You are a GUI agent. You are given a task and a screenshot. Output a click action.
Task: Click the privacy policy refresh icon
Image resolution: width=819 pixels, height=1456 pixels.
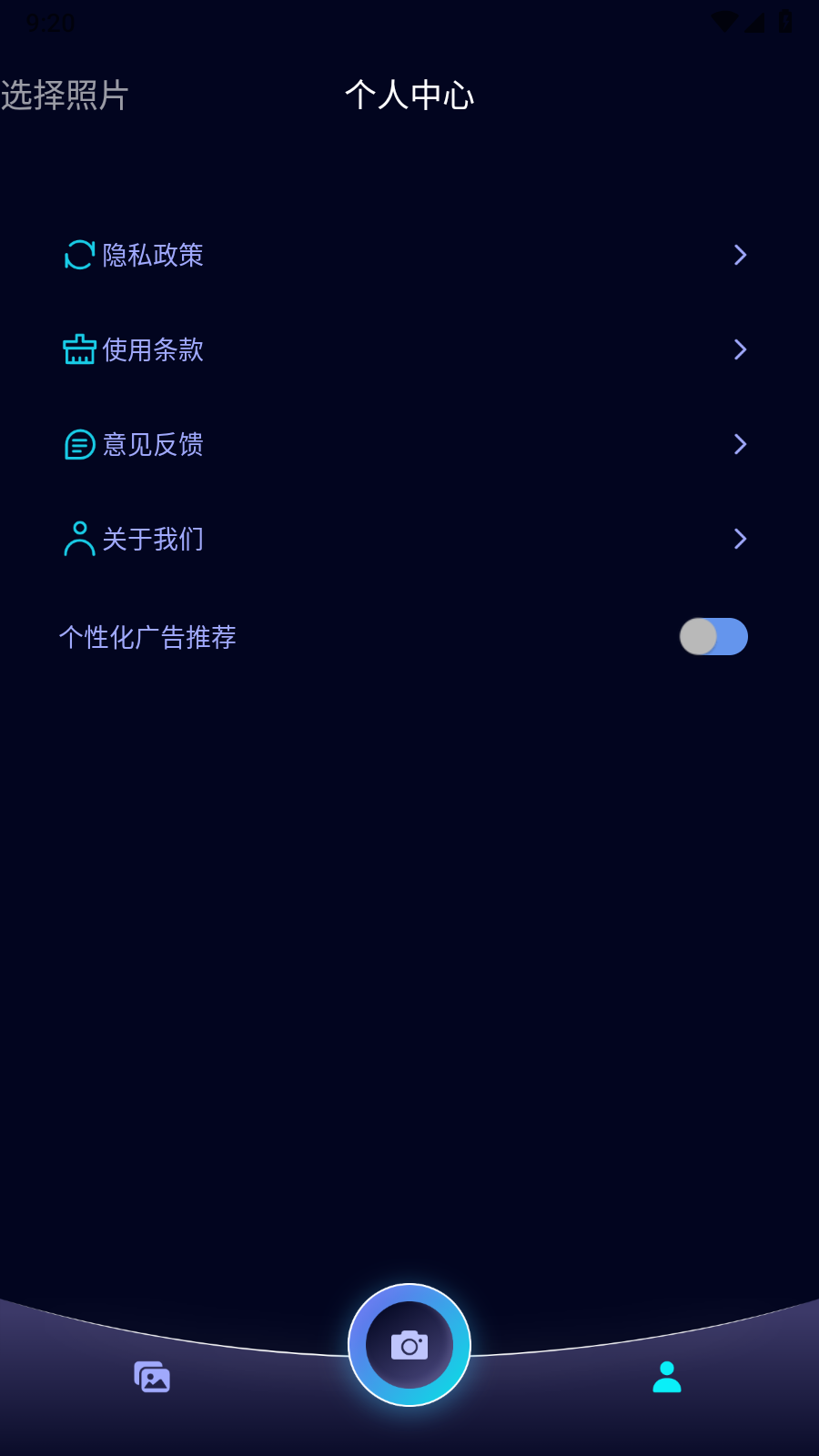[78, 255]
